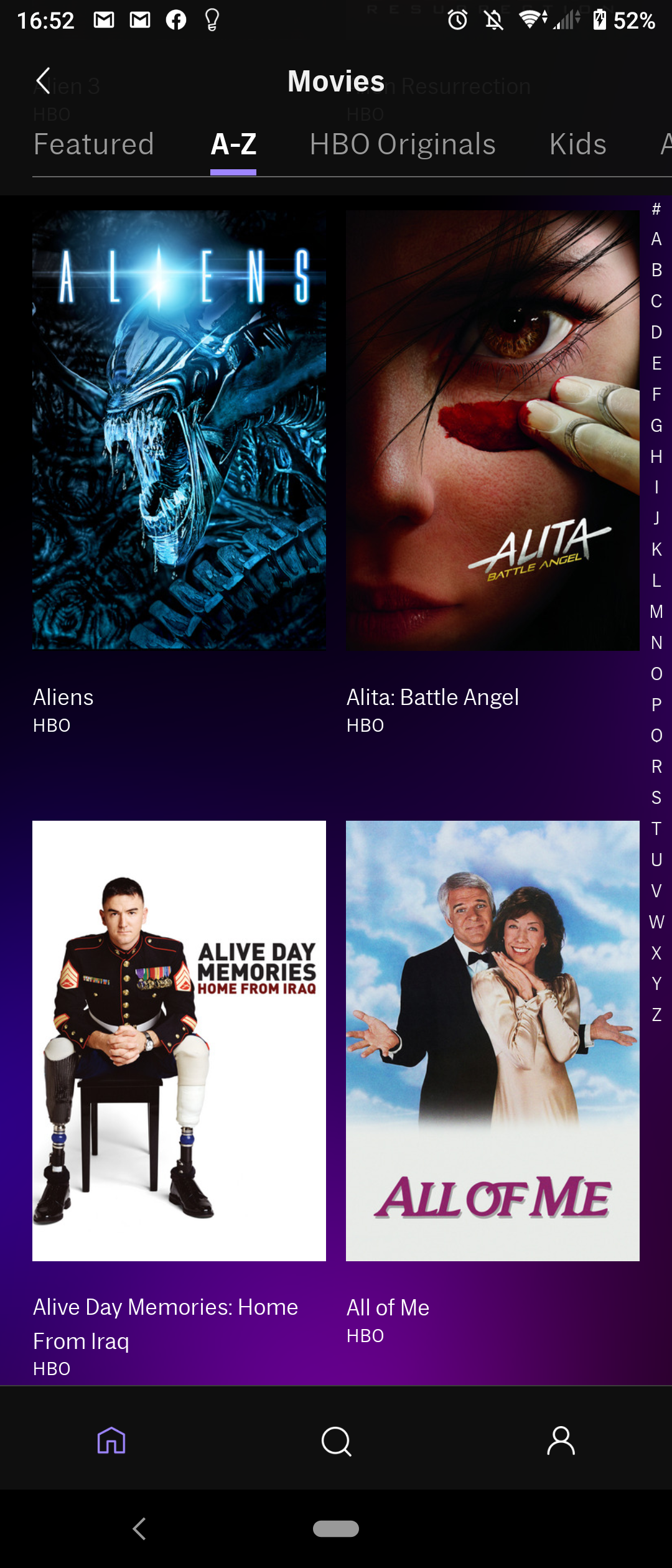Jump to letter M in the index
672x1568 pixels.
click(656, 612)
